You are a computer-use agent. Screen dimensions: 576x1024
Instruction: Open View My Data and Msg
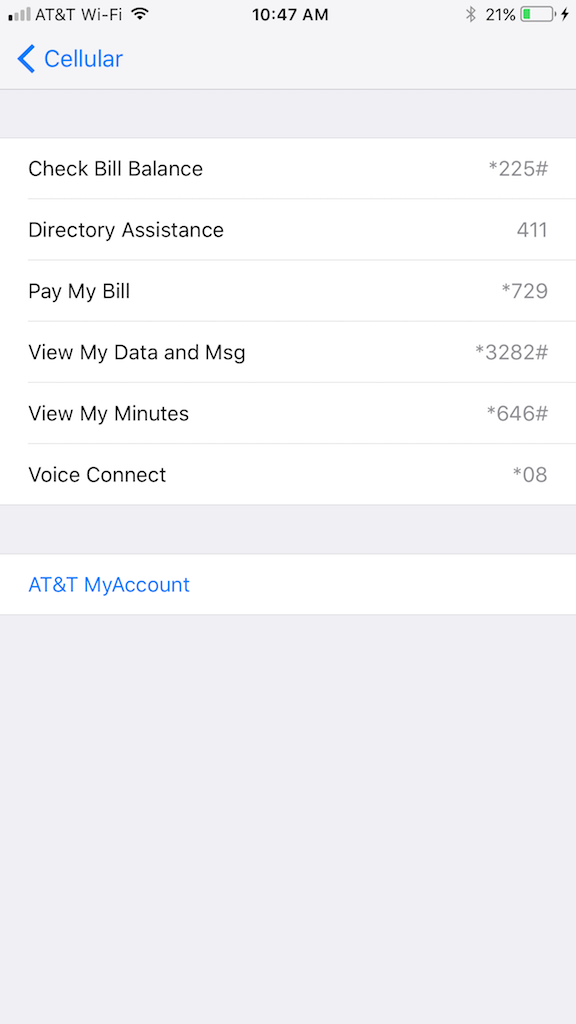coord(288,352)
